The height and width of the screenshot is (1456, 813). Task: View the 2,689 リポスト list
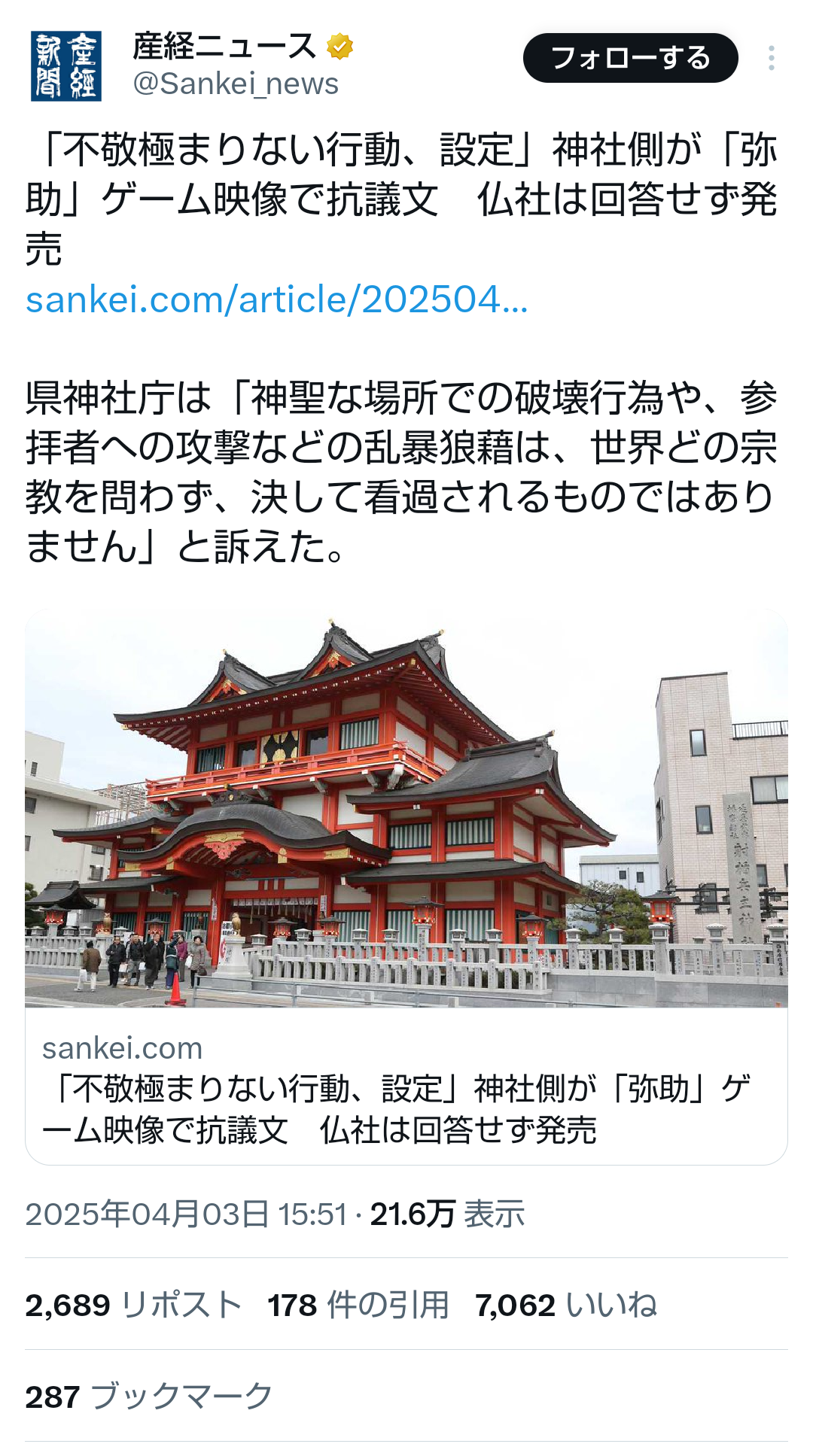(133, 1305)
